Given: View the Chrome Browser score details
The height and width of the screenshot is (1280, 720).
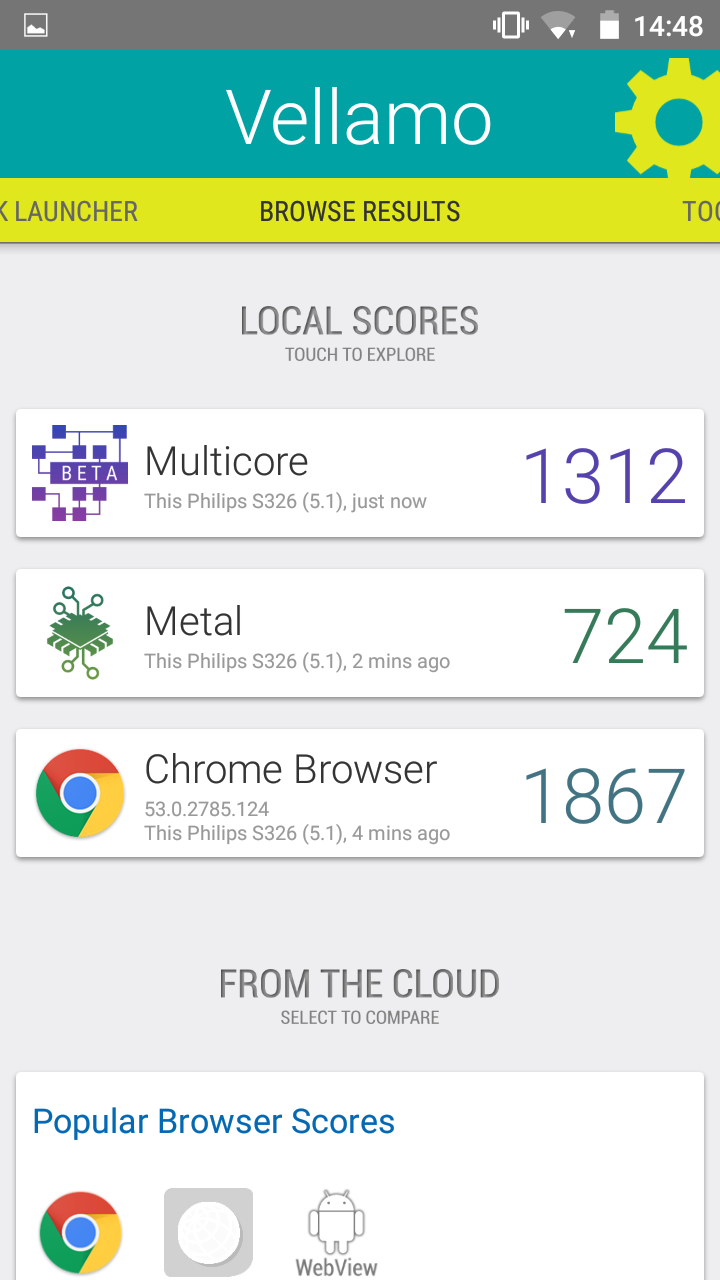Looking at the screenshot, I should pyautogui.click(x=360, y=794).
